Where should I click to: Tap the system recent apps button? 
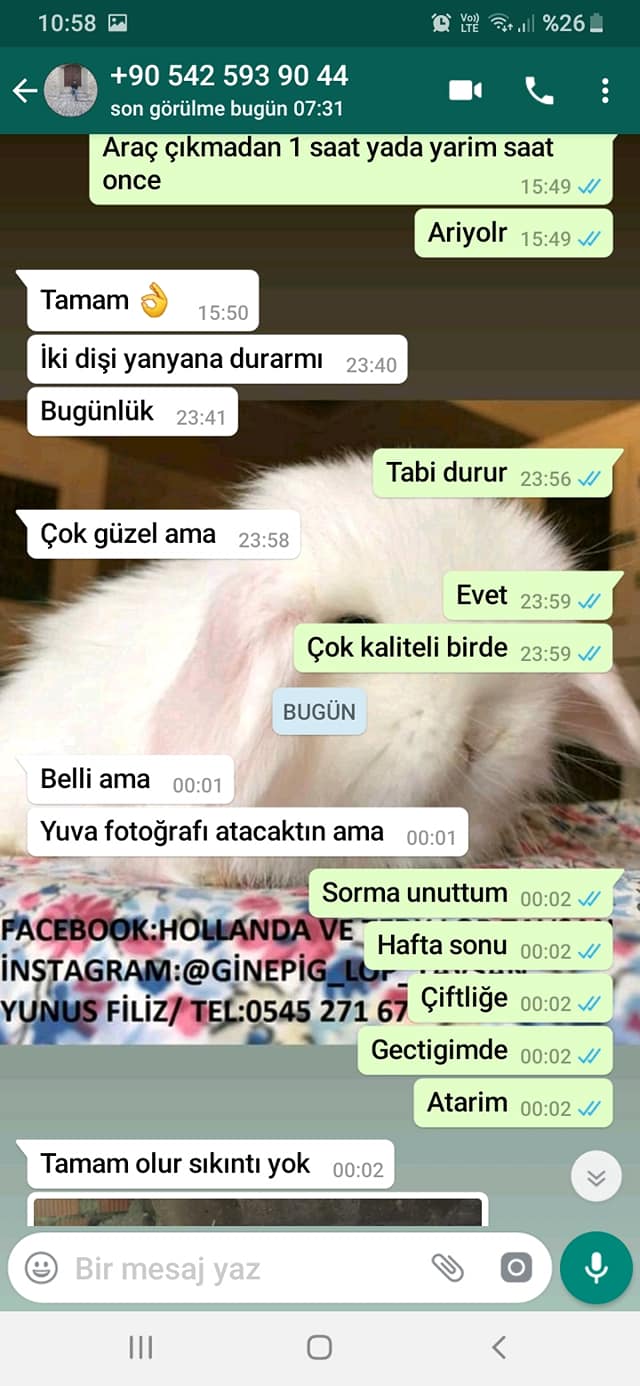click(x=141, y=1347)
